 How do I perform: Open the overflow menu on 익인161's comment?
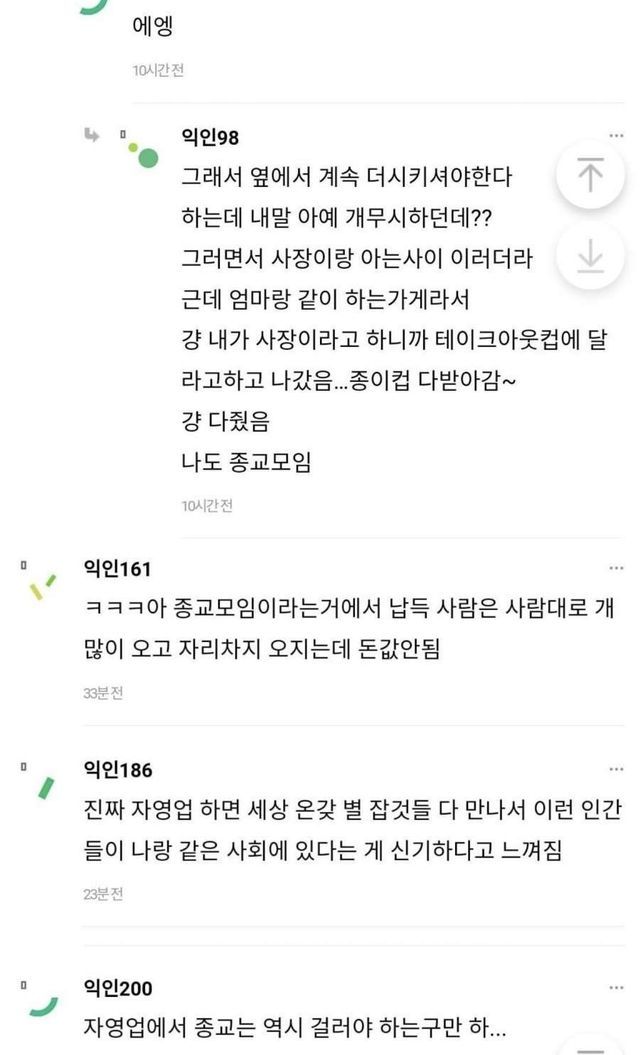coord(616,568)
